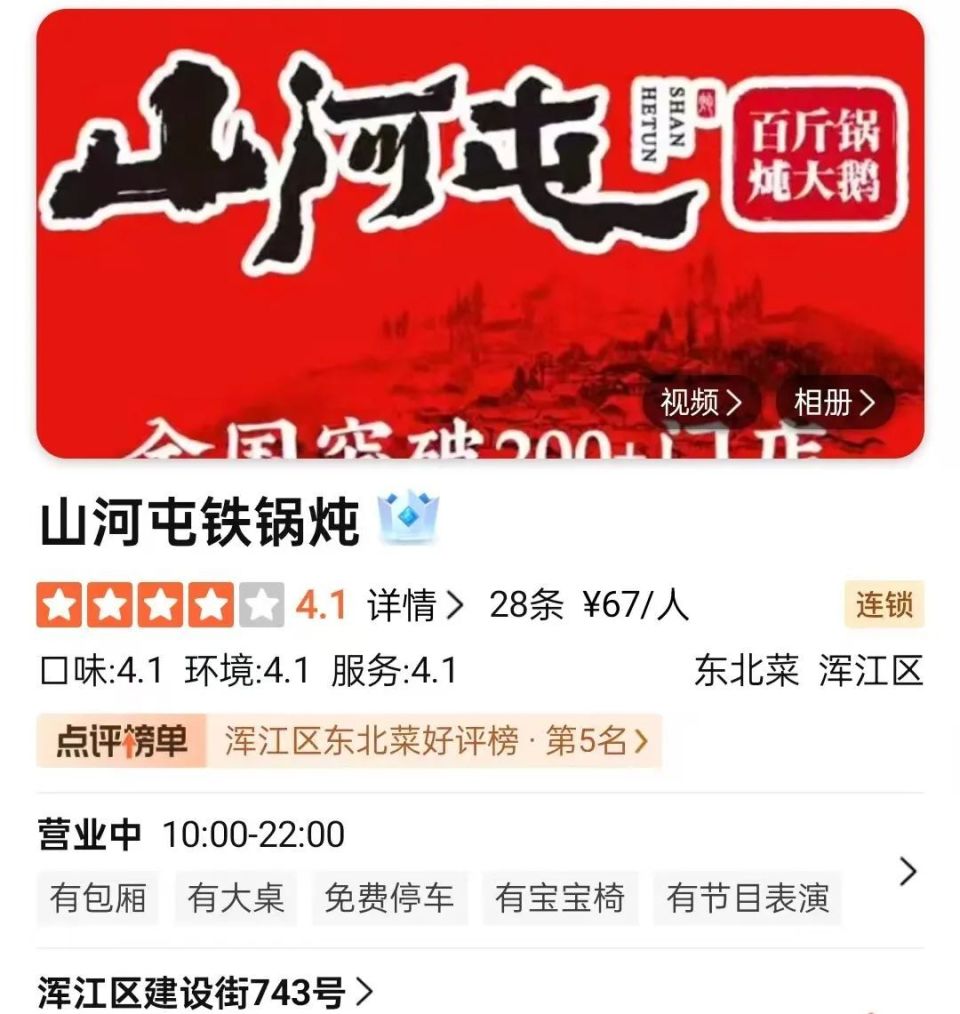Tap the 连锁 chain store tag

[x=884, y=606]
